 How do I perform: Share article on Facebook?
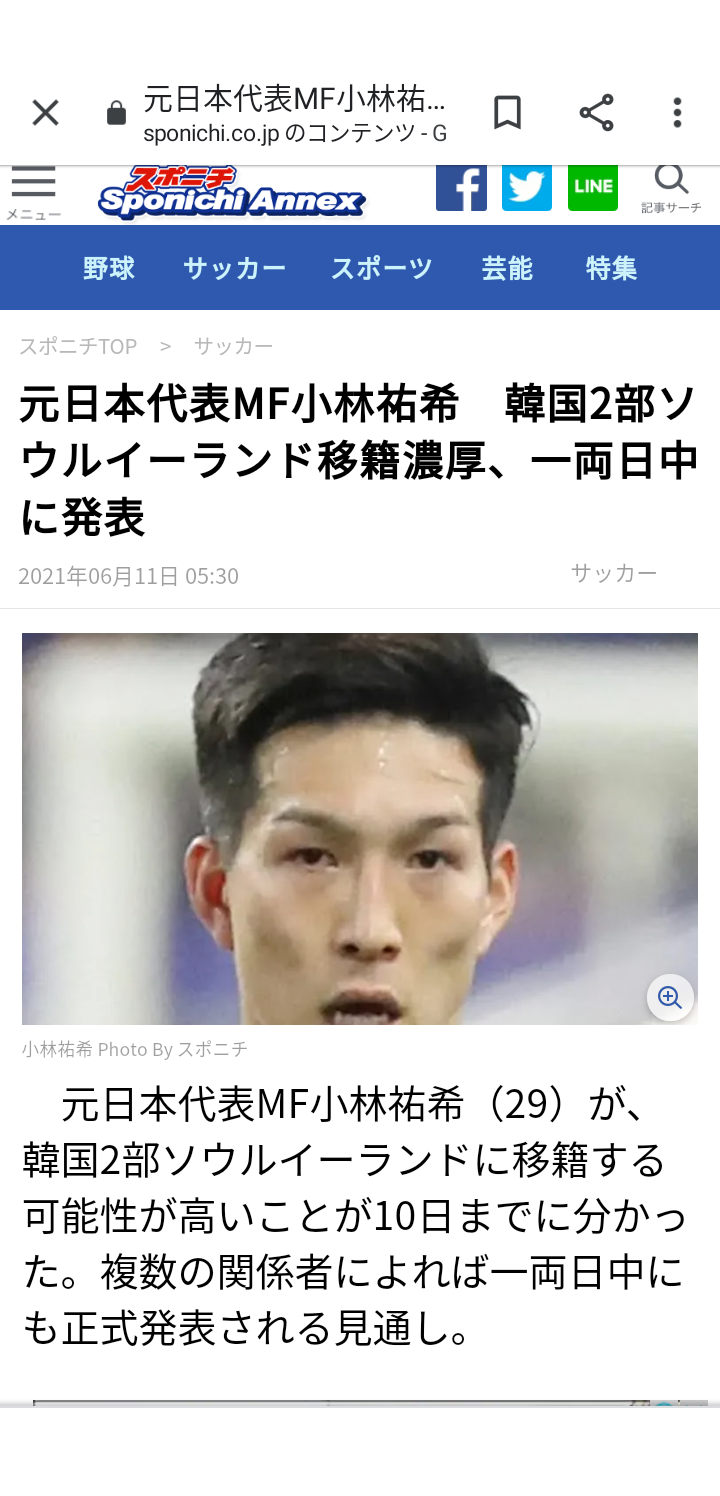pyautogui.click(x=461, y=187)
